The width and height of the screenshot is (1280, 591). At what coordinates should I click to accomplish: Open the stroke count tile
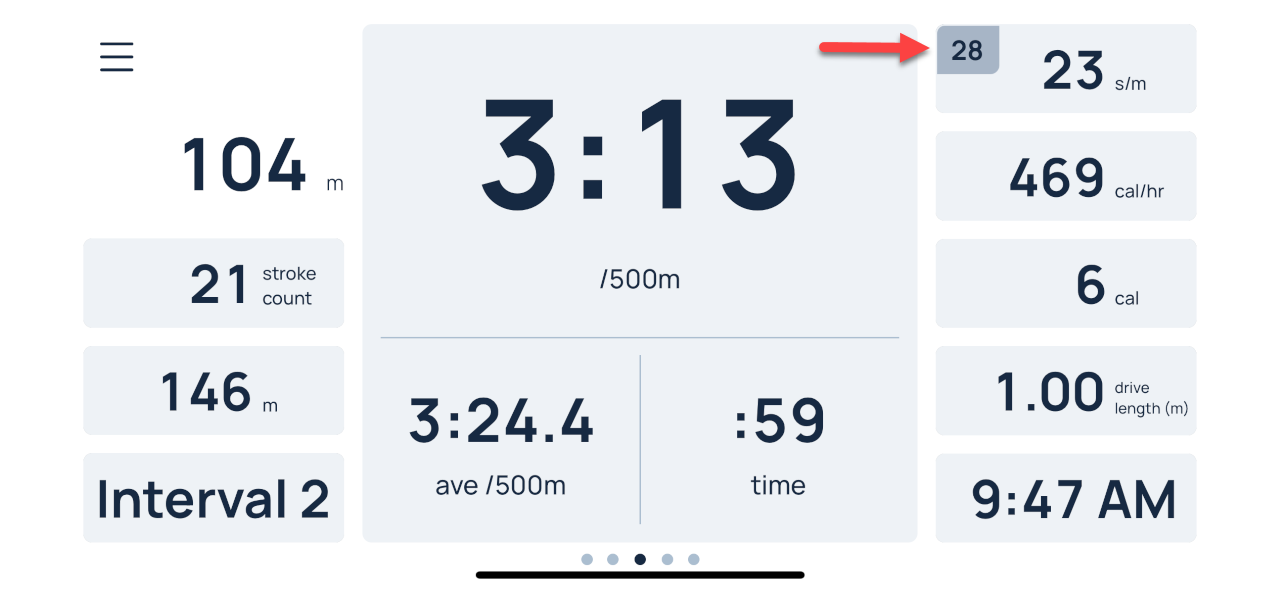213,284
